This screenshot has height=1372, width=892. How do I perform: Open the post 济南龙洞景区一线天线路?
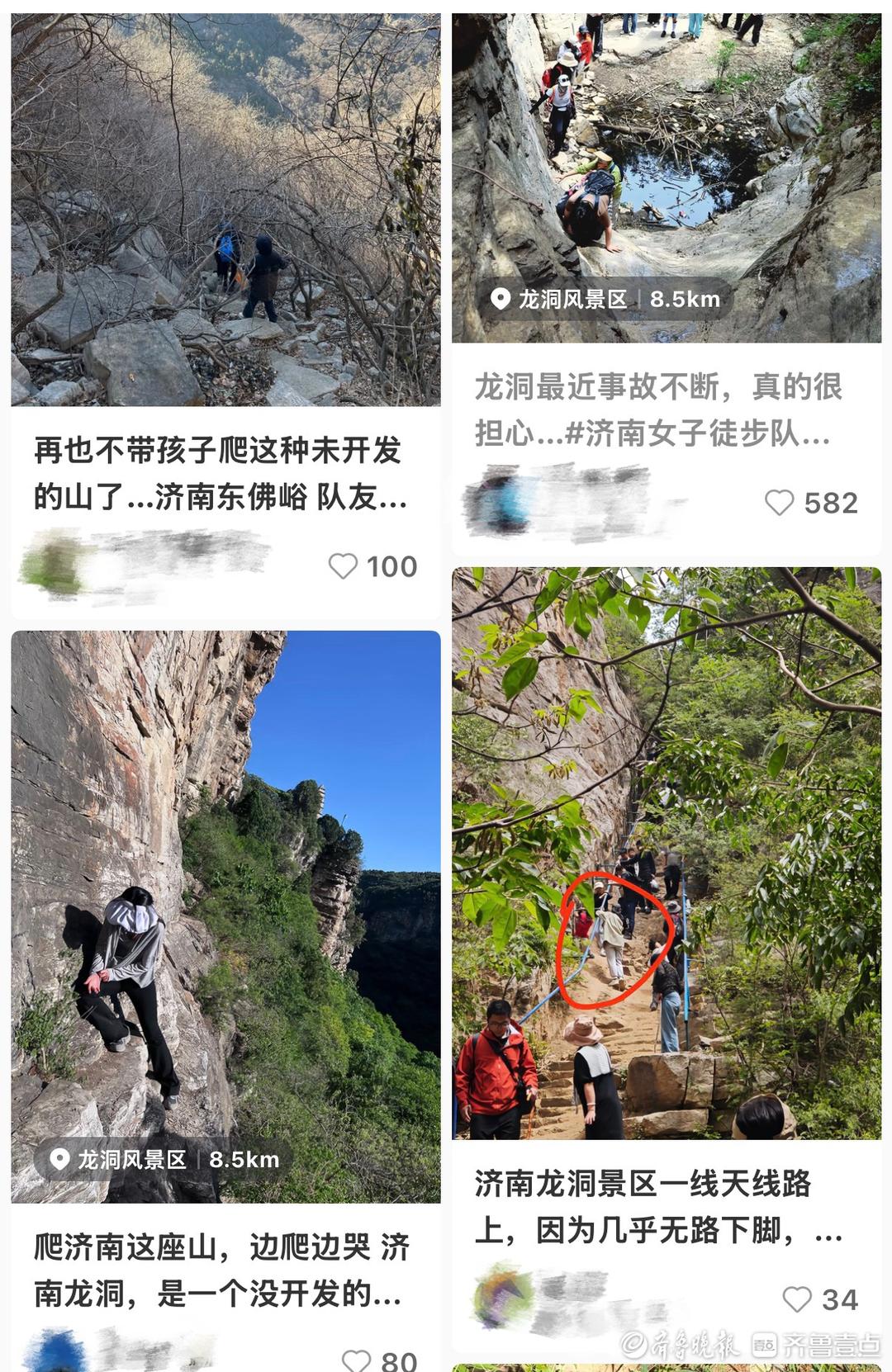coord(658,1206)
